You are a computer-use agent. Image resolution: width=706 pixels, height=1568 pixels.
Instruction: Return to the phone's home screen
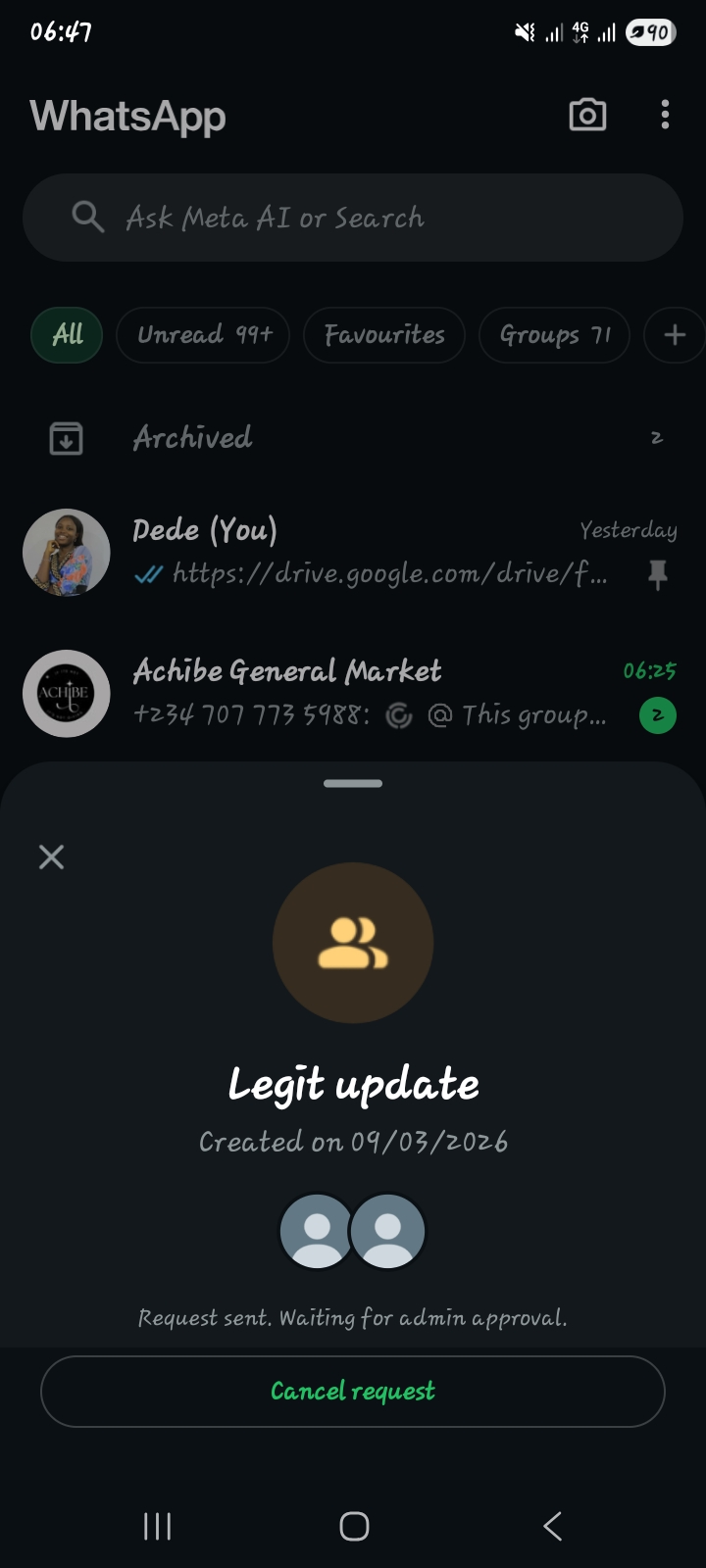point(354,1526)
